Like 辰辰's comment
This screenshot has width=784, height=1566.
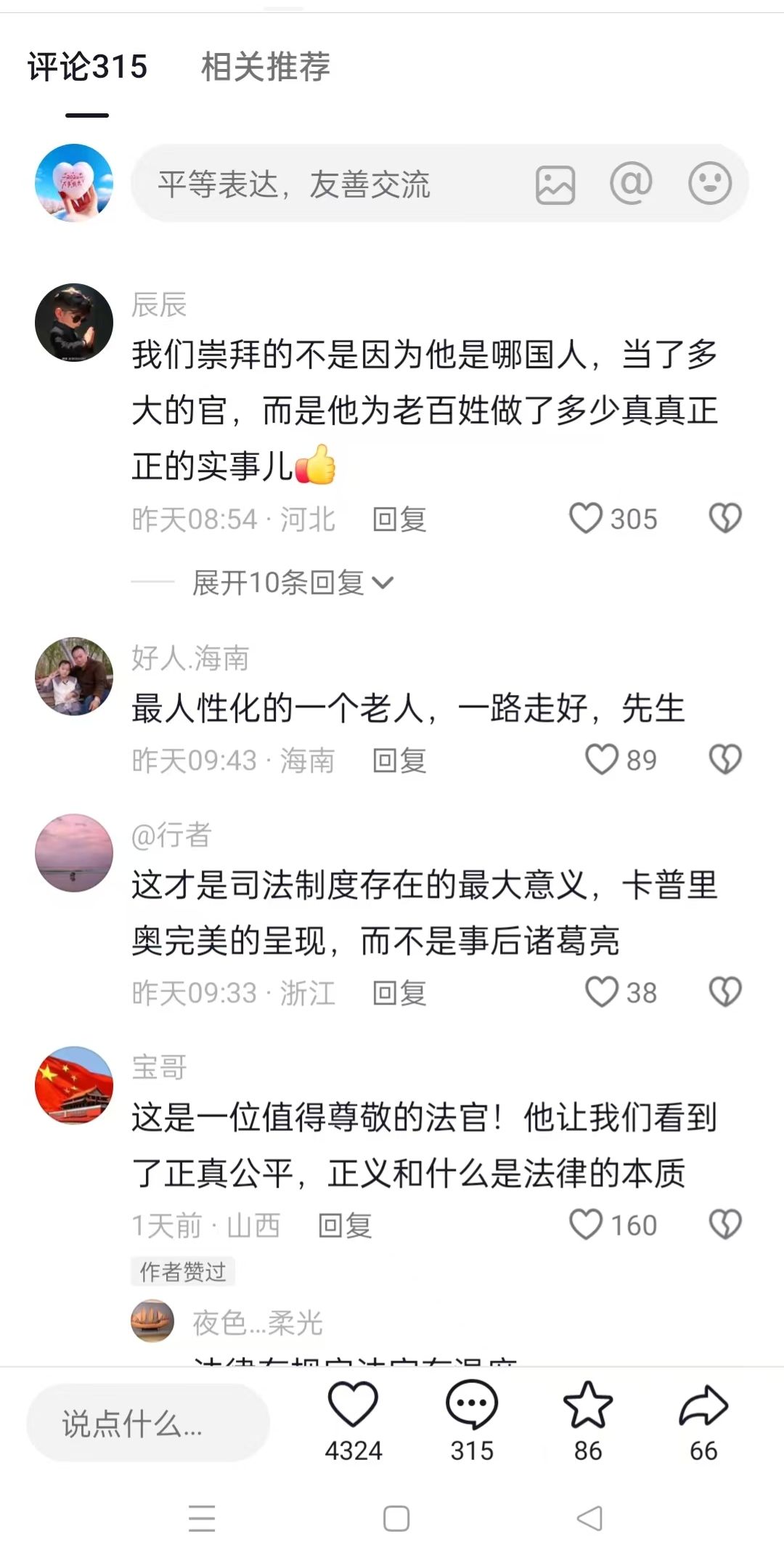pos(586,519)
